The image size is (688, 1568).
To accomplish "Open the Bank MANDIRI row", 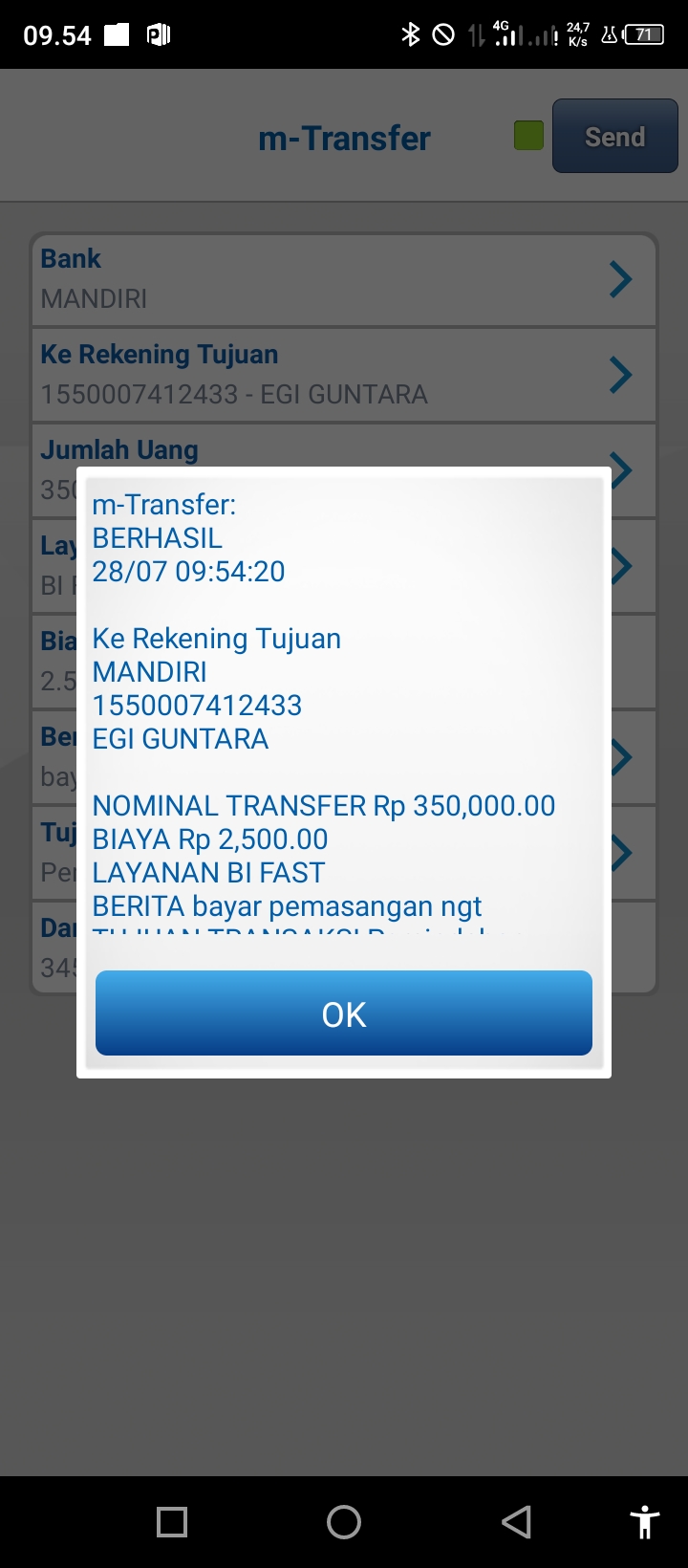I will 344,279.
